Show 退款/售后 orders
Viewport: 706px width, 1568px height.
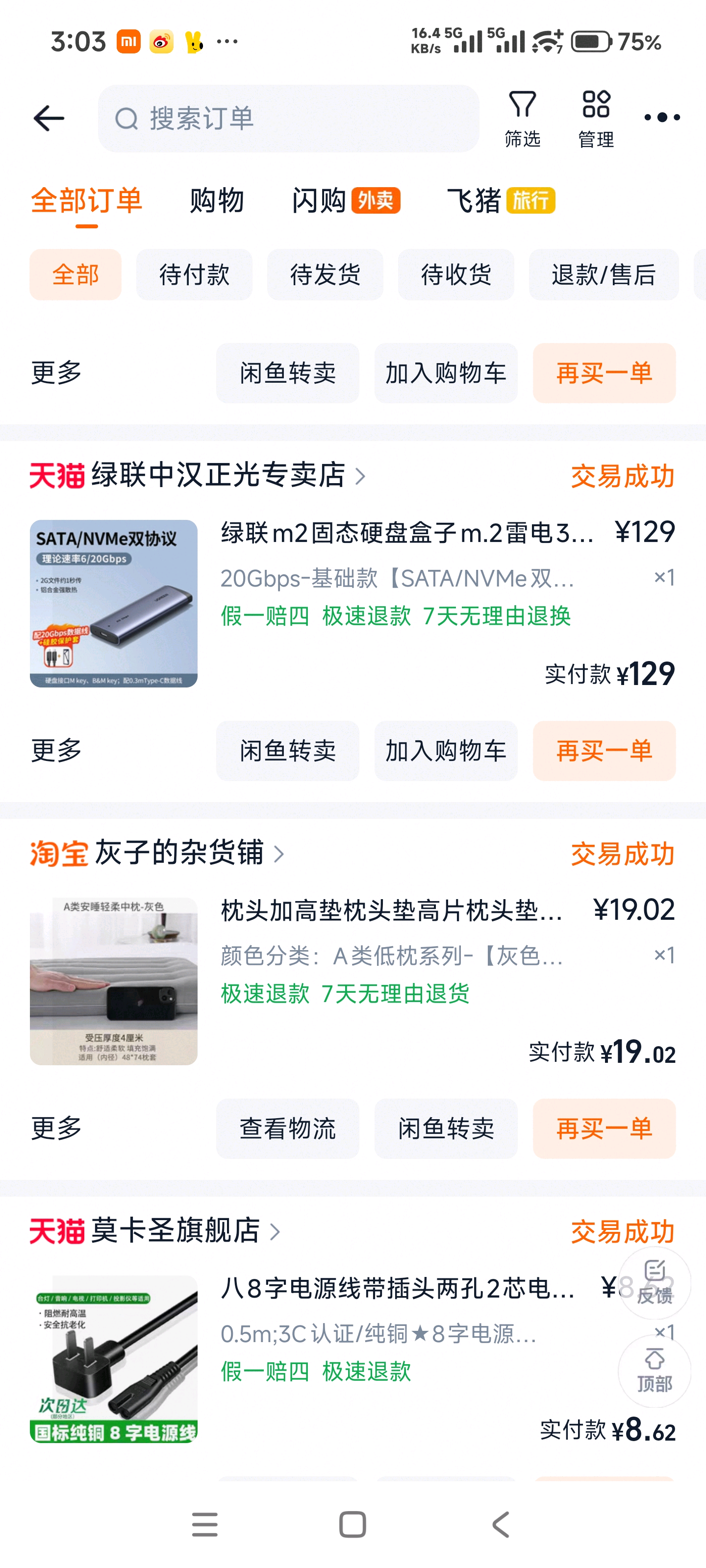tap(603, 274)
